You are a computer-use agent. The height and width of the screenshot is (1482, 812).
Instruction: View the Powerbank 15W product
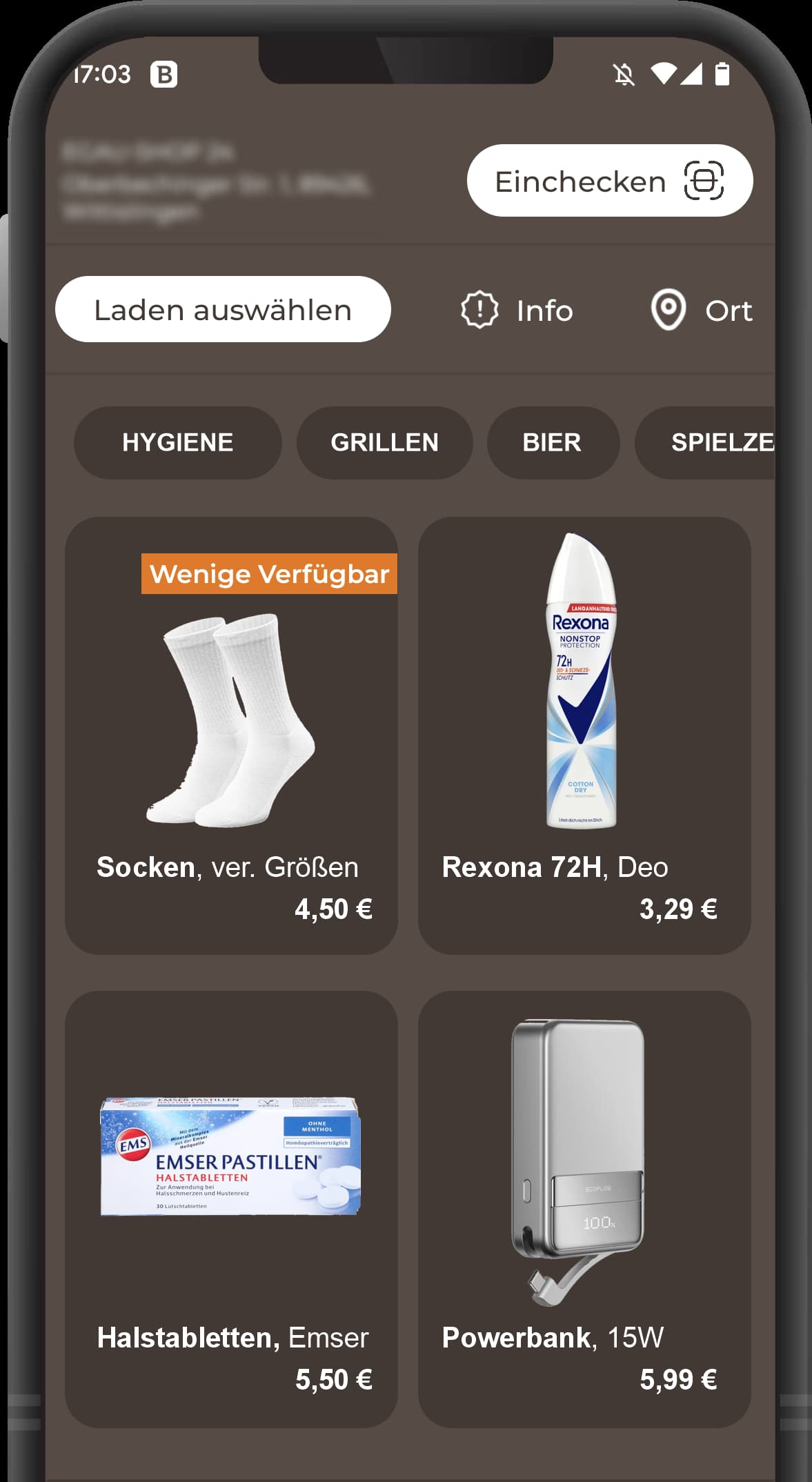[584, 1209]
